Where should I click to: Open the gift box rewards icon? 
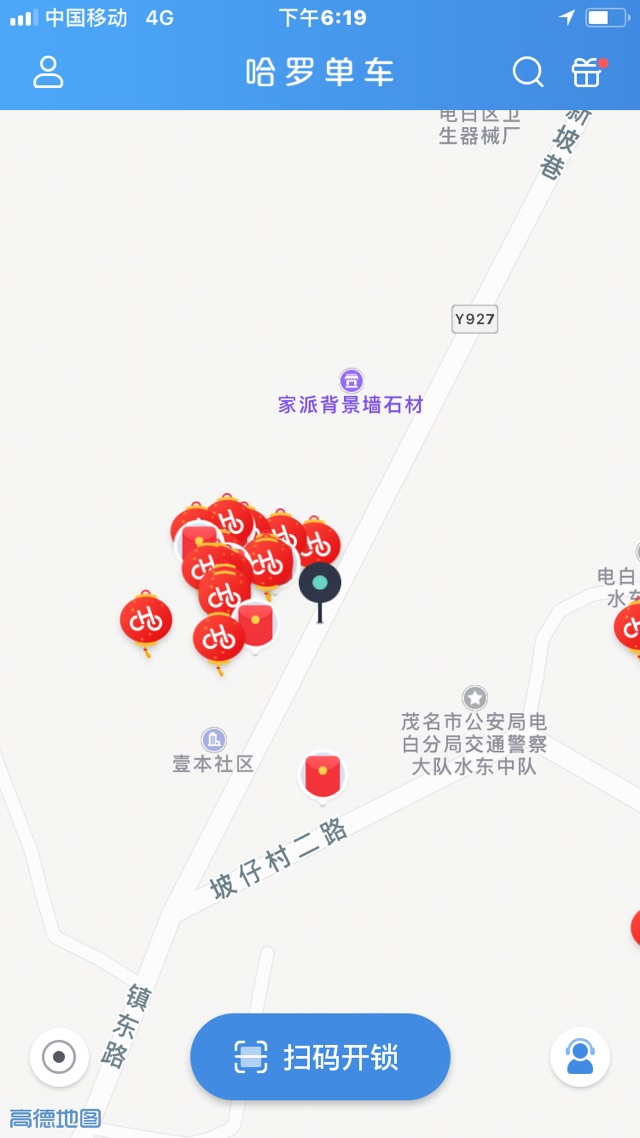pyautogui.click(x=587, y=72)
